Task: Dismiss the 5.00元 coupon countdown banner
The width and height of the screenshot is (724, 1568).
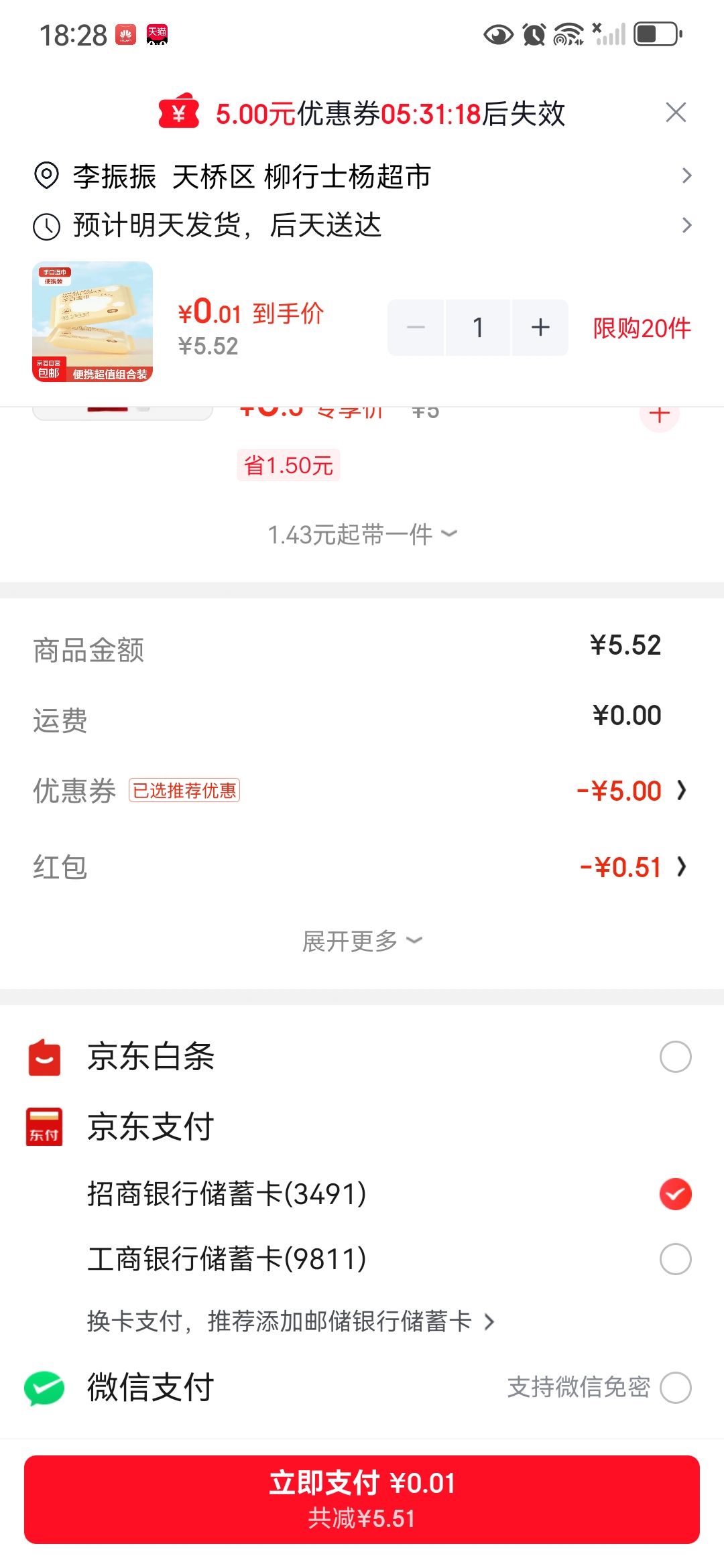Action: (x=676, y=113)
